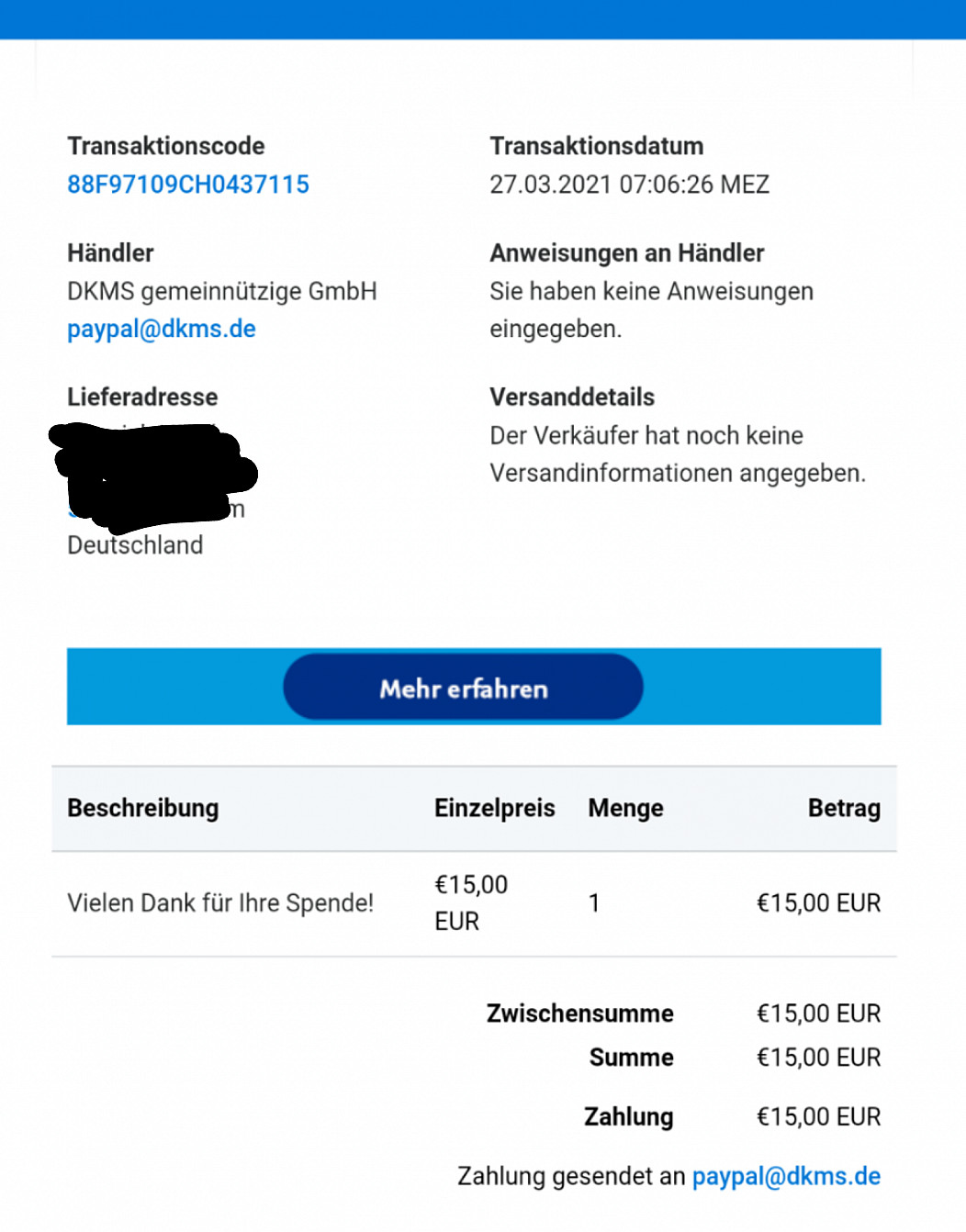This screenshot has width=966, height=1232.
Task: Open transaction code 88F97109CH0437115 link
Action: pyautogui.click(x=188, y=185)
